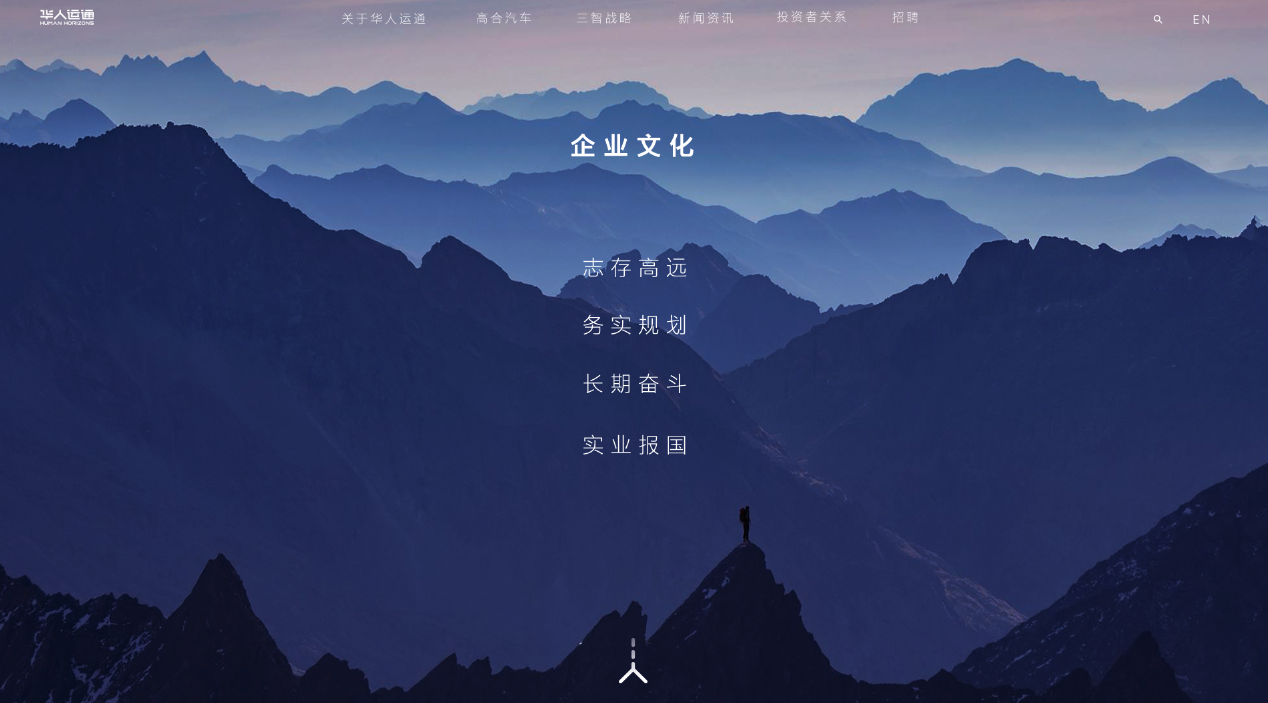This screenshot has height=703, width=1268.
Task: Select 新闻资讯 in the top navigation
Action: pos(706,18)
